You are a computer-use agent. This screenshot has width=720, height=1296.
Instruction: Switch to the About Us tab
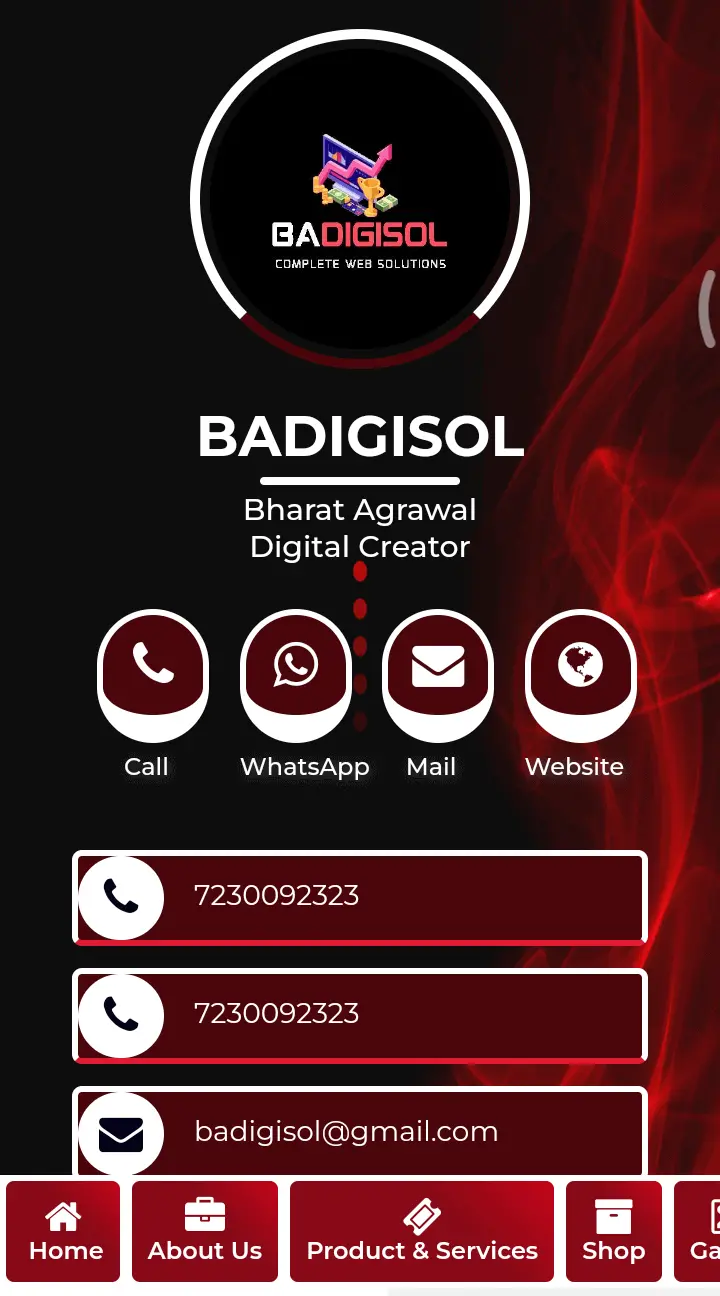205,1232
